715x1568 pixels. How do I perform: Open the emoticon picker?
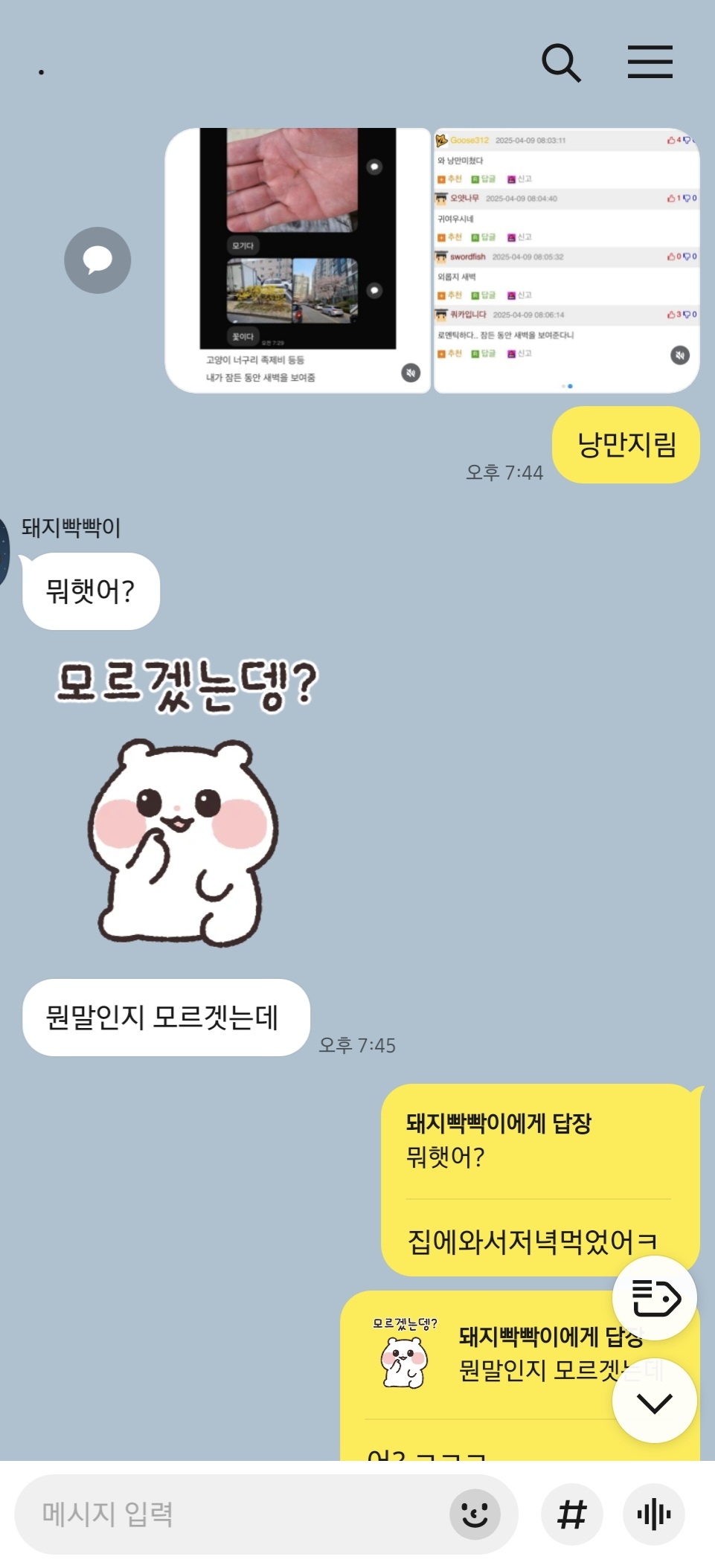click(x=475, y=1514)
